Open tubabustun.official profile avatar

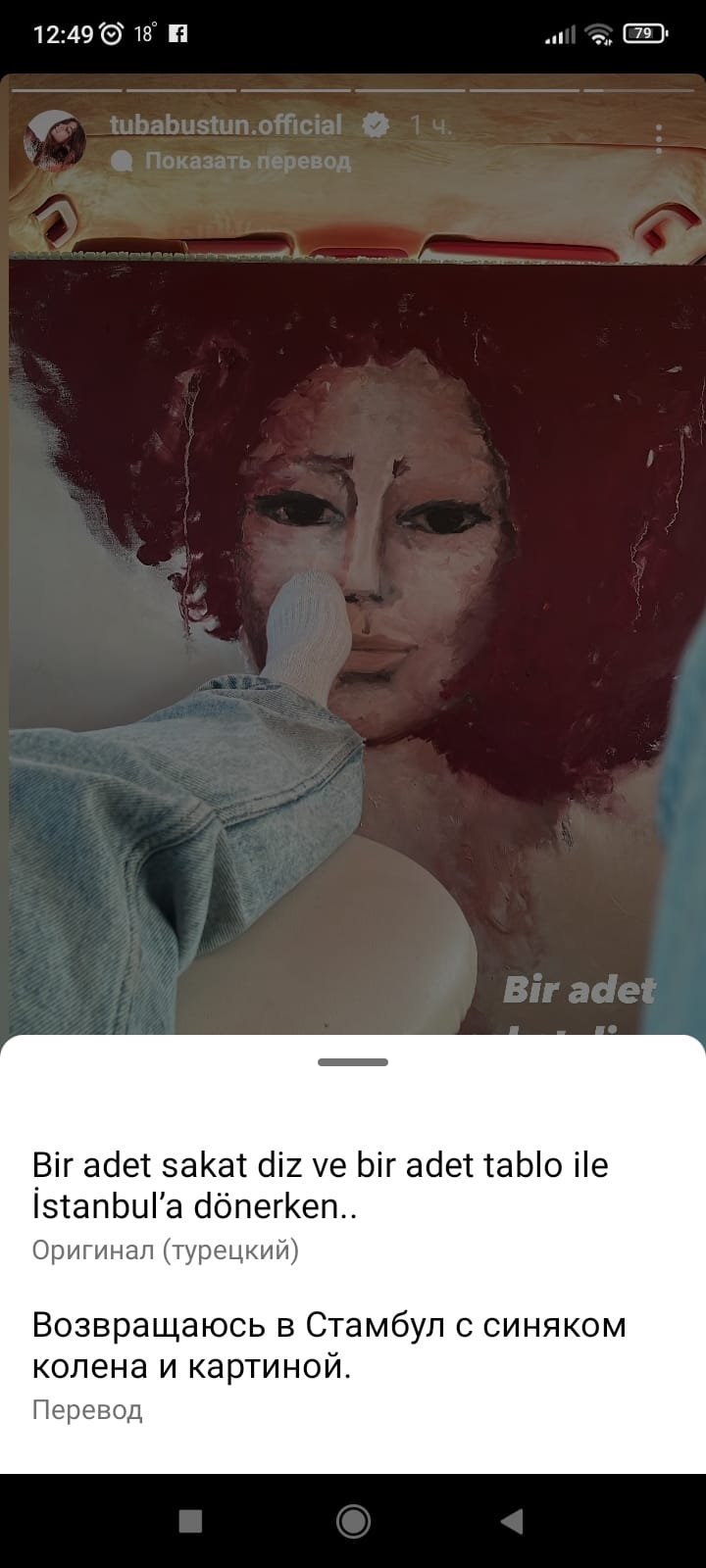[x=54, y=141]
